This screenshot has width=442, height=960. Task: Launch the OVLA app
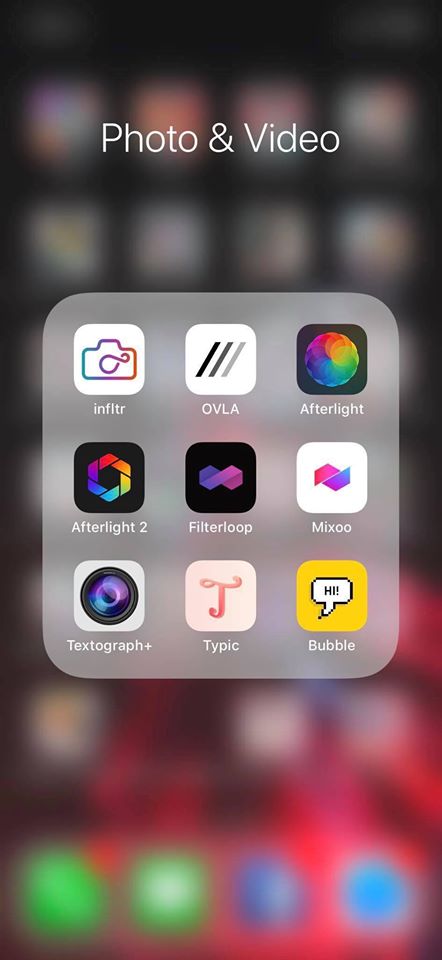point(220,359)
